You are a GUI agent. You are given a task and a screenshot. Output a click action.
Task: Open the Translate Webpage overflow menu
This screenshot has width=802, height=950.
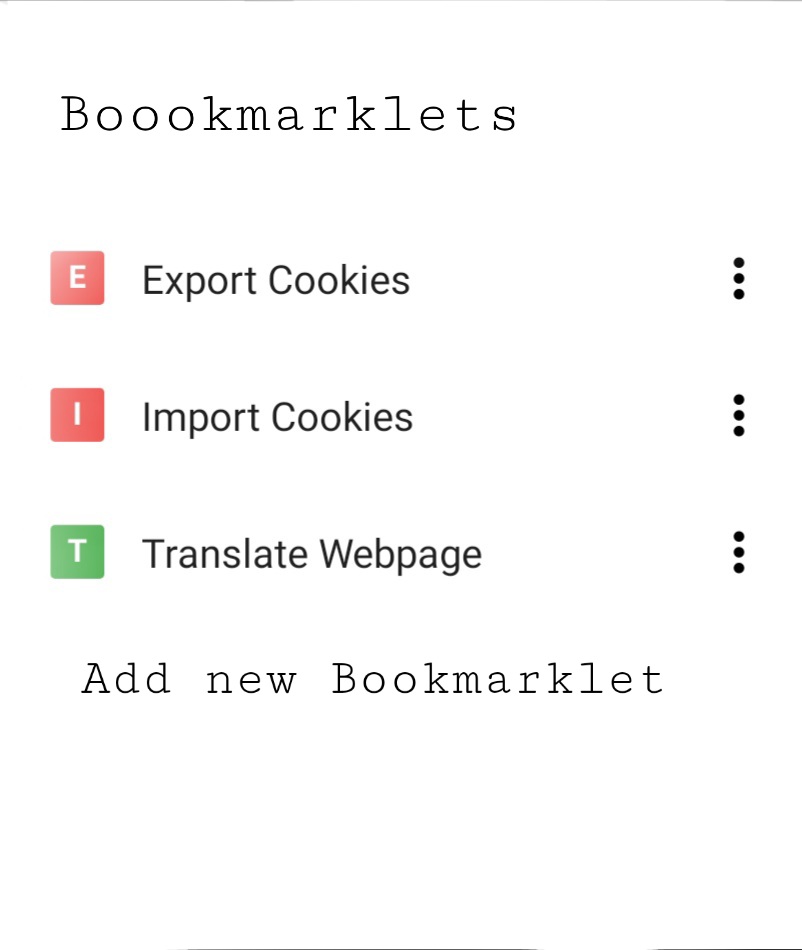(738, 552)
